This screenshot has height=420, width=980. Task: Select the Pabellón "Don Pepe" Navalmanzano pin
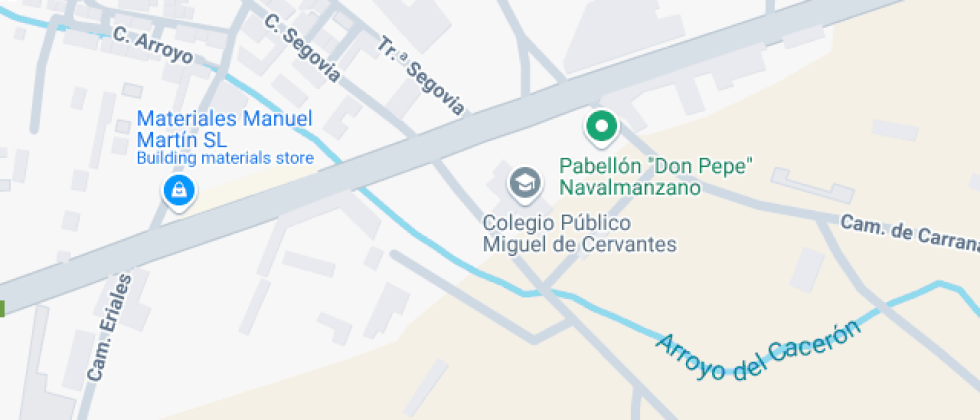point(601,127)
